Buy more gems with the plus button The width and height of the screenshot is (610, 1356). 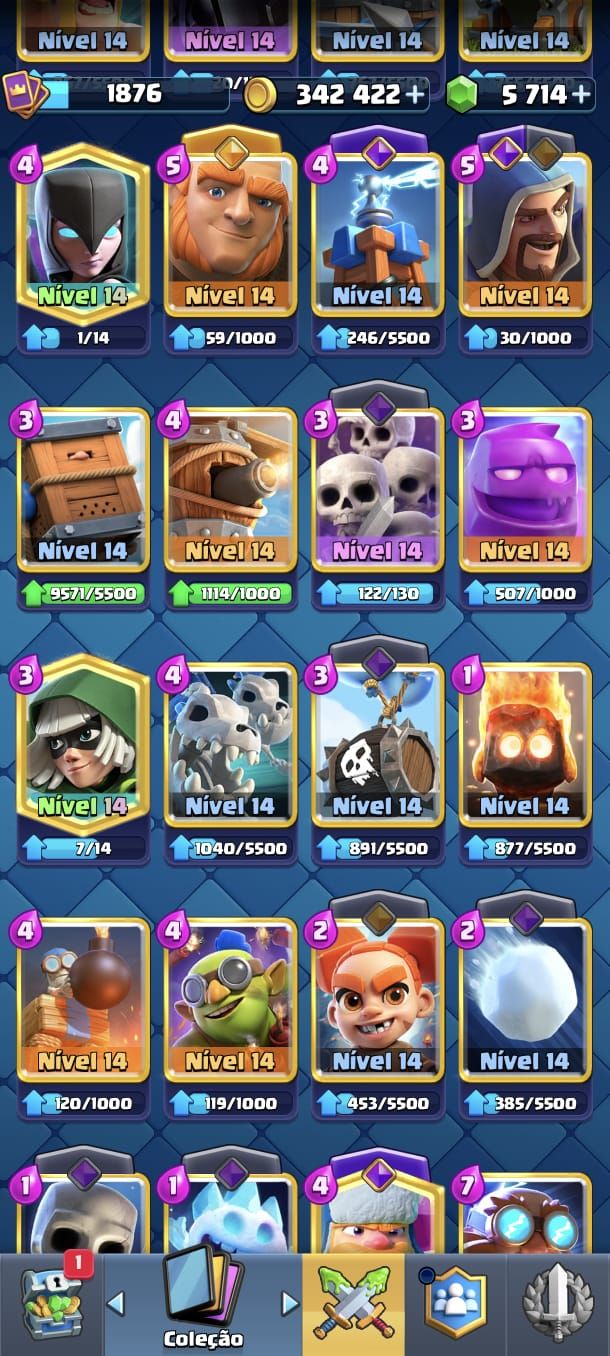pyautogui.click(x=582, y=95)
